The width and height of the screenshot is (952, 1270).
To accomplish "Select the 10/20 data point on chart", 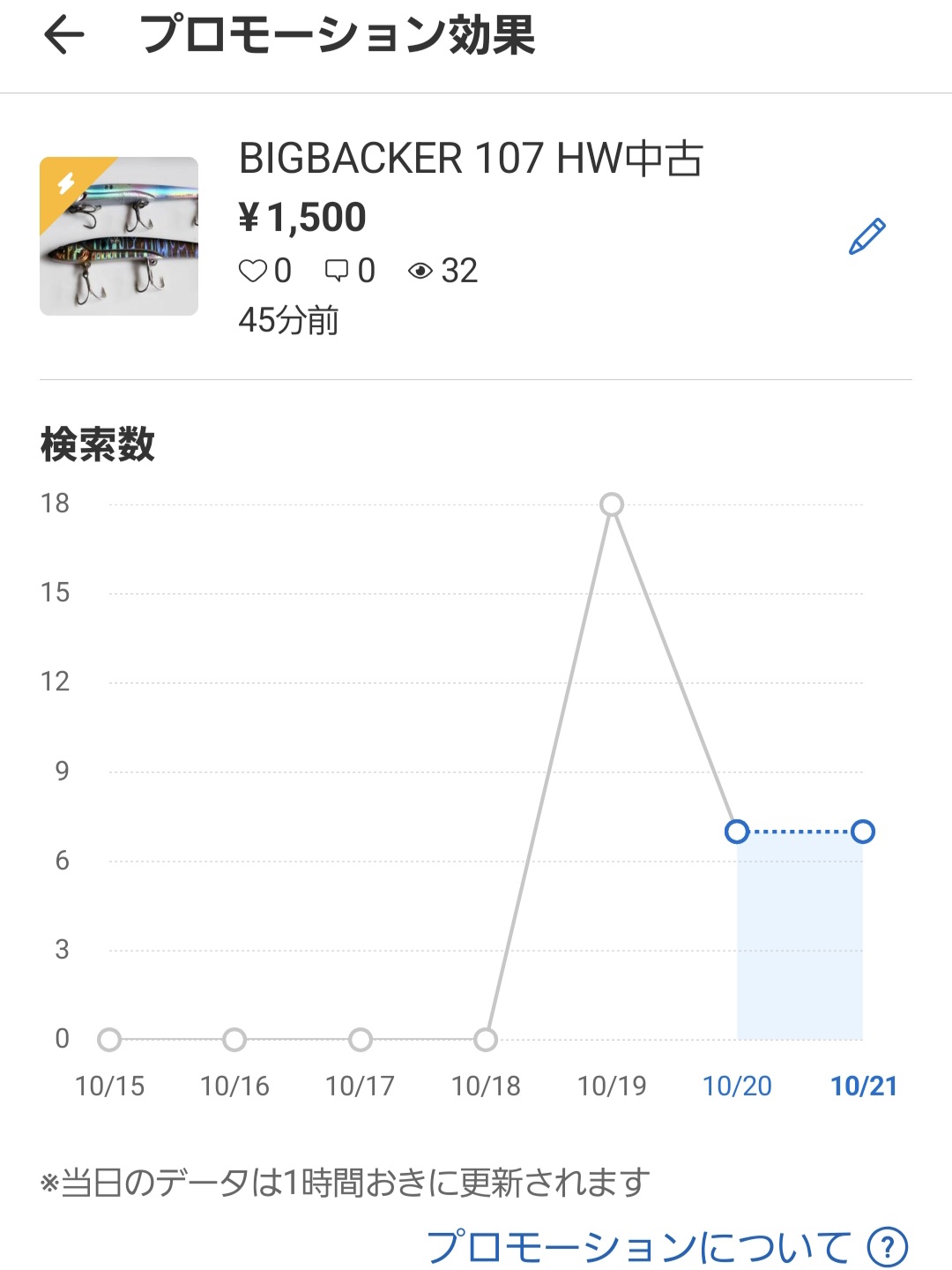I will [x=737, y=832].
